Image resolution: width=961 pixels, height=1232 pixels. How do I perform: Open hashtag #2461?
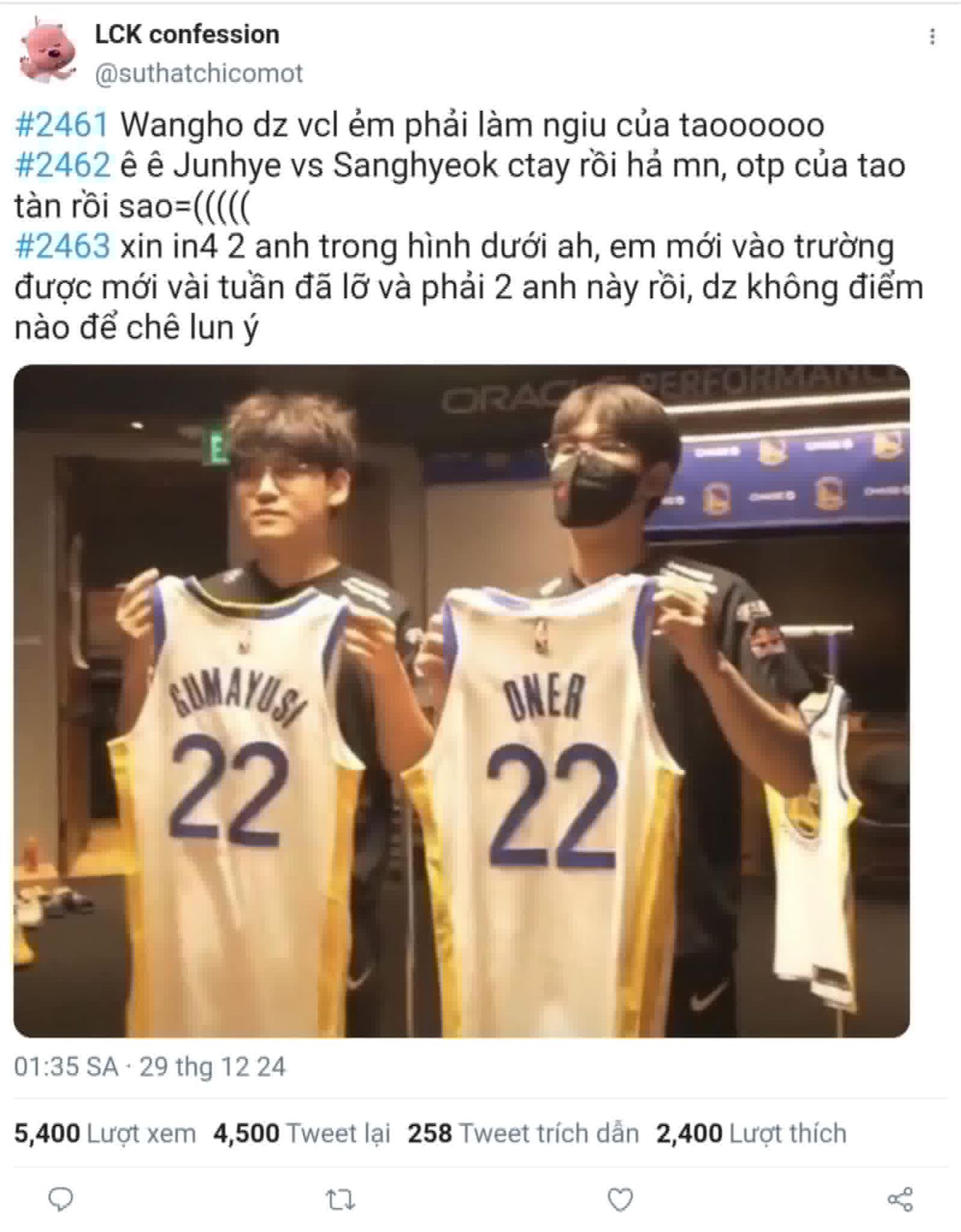(62, 124)
